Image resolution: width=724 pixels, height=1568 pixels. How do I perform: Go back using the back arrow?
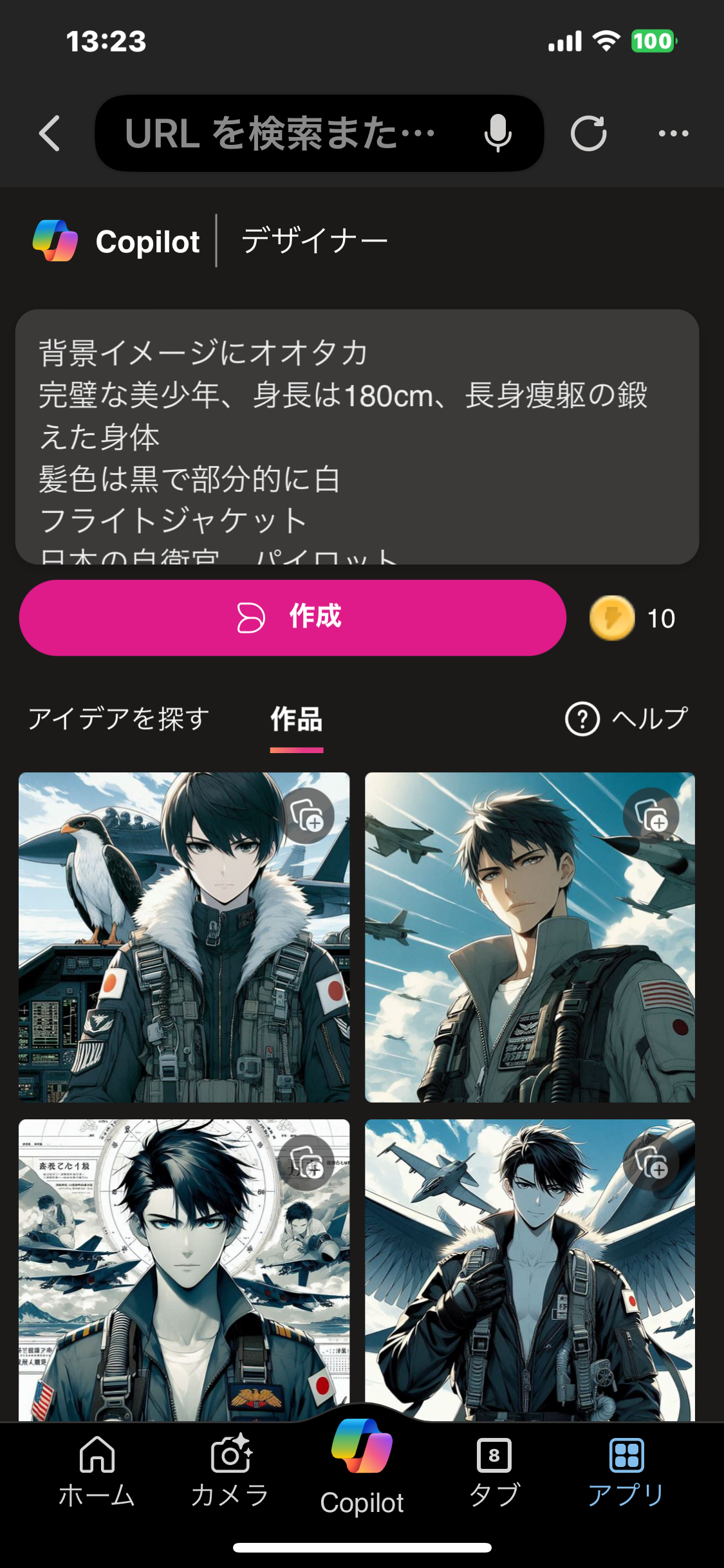pos(50,133)
